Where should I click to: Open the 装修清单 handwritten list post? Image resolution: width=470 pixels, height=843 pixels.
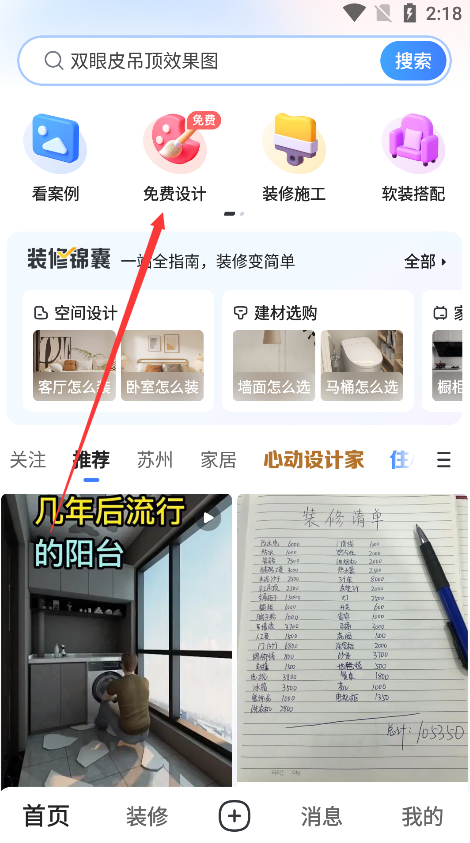click(352, 638)
